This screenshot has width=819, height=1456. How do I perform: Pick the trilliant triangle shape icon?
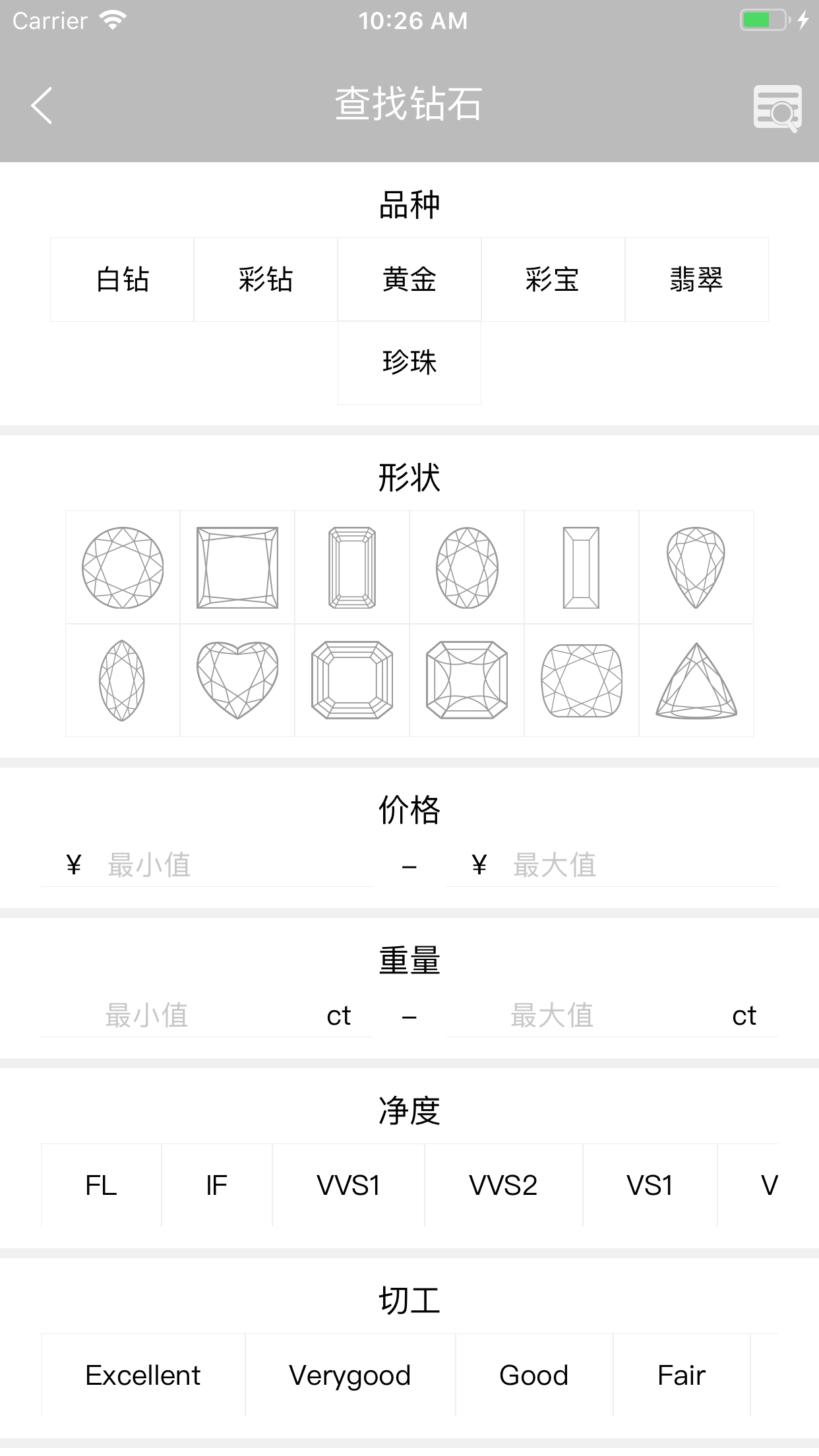point(696,681)
